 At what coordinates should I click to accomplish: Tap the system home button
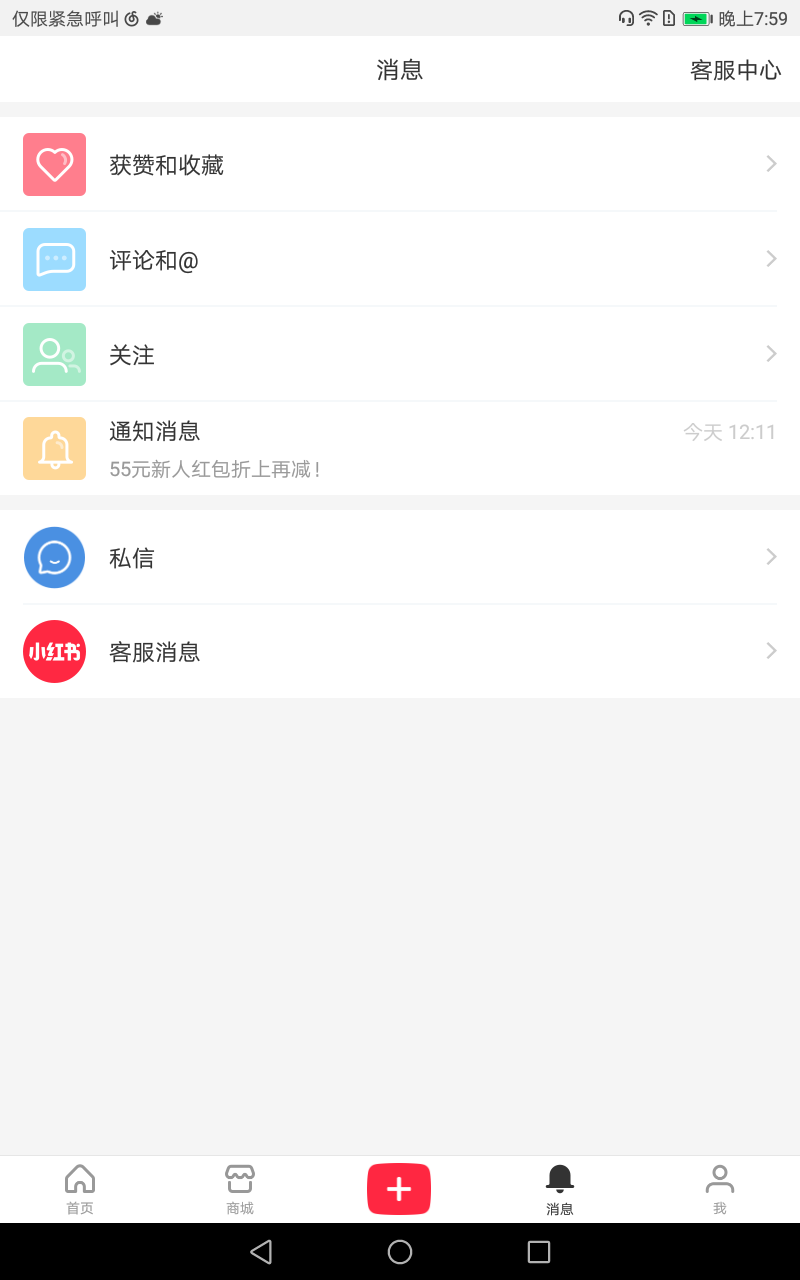click(x=400, y=1252)
